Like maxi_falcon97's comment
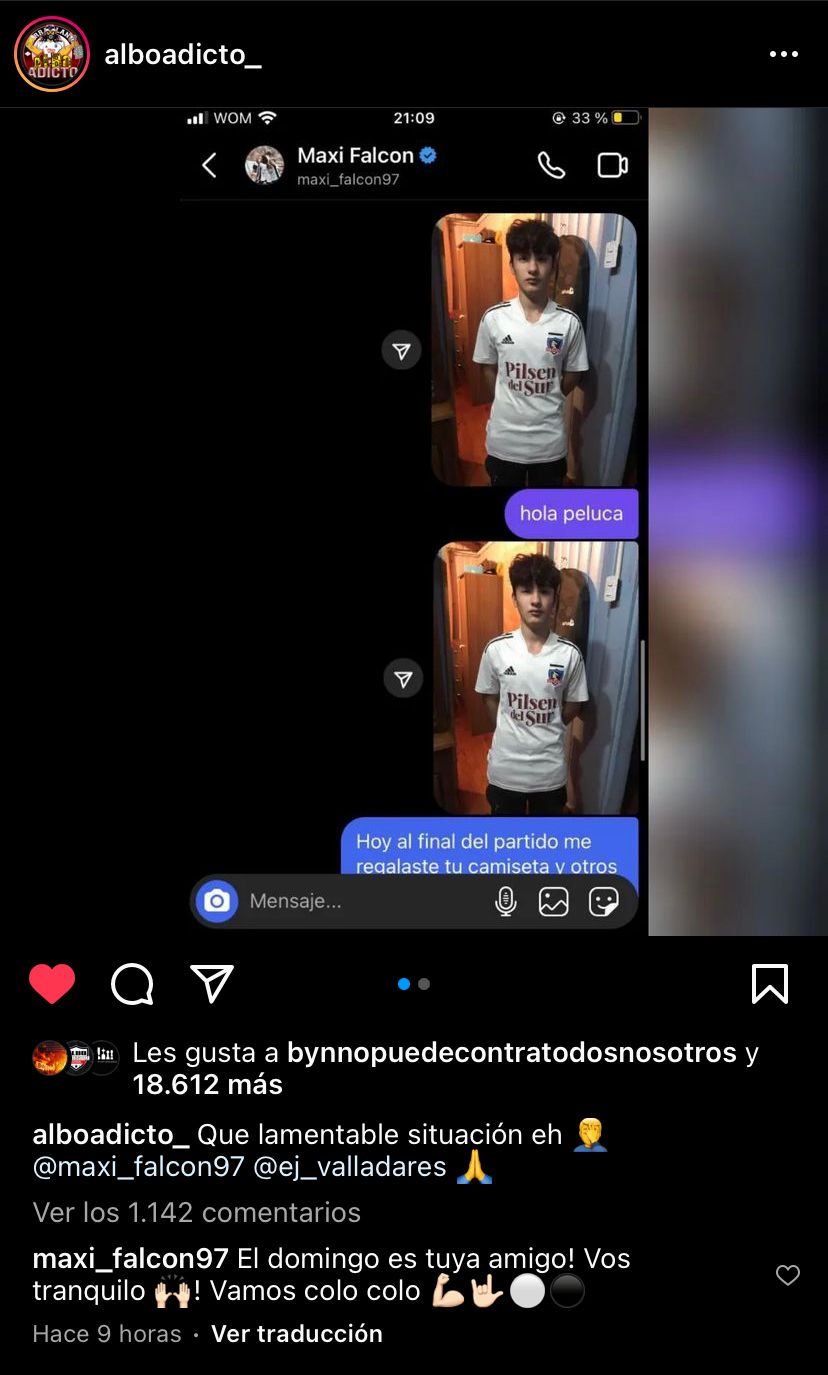Screen dimensions: 828x1375 pyautogui.click(x=788, y=1275)
